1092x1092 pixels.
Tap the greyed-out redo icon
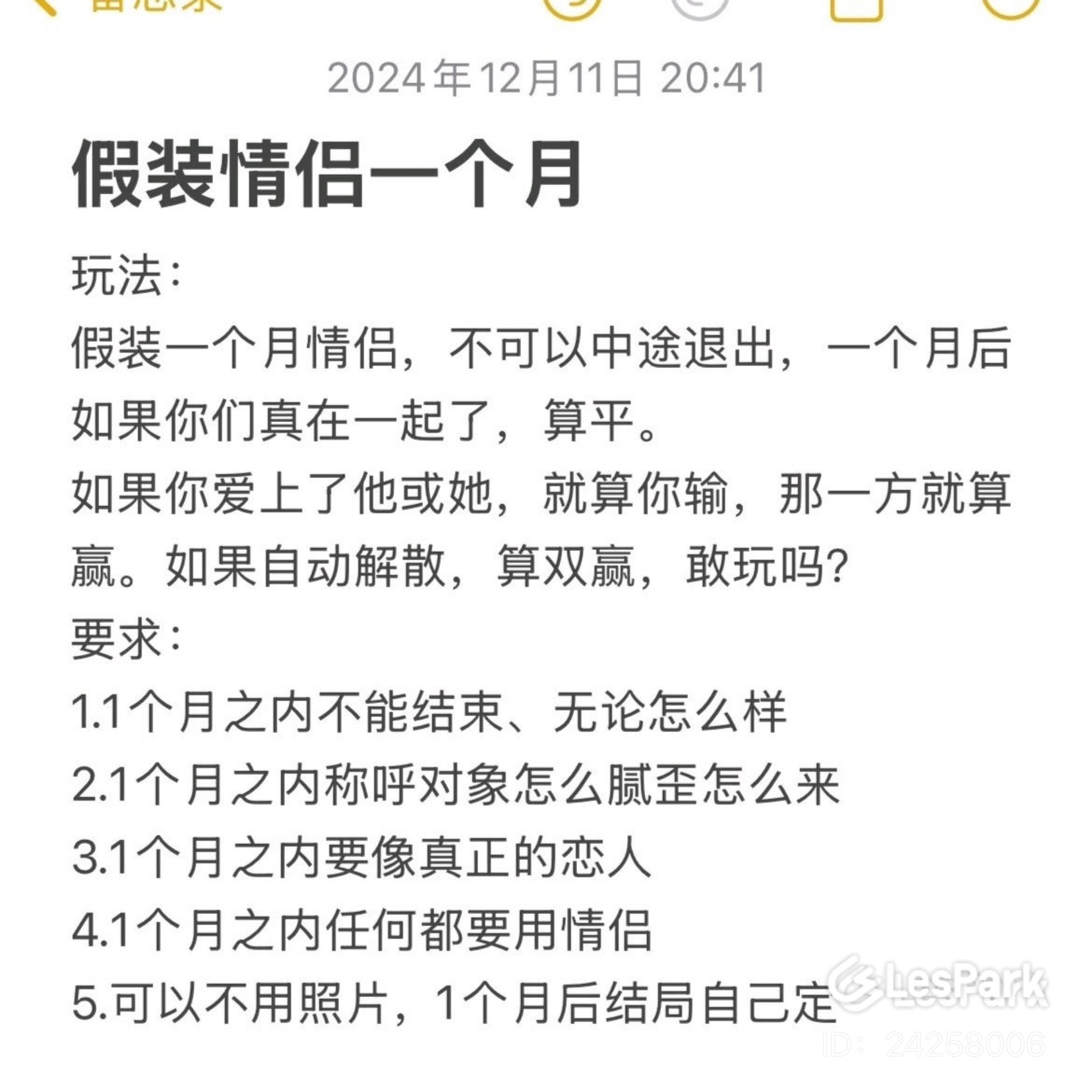click(x=699, y=5)
